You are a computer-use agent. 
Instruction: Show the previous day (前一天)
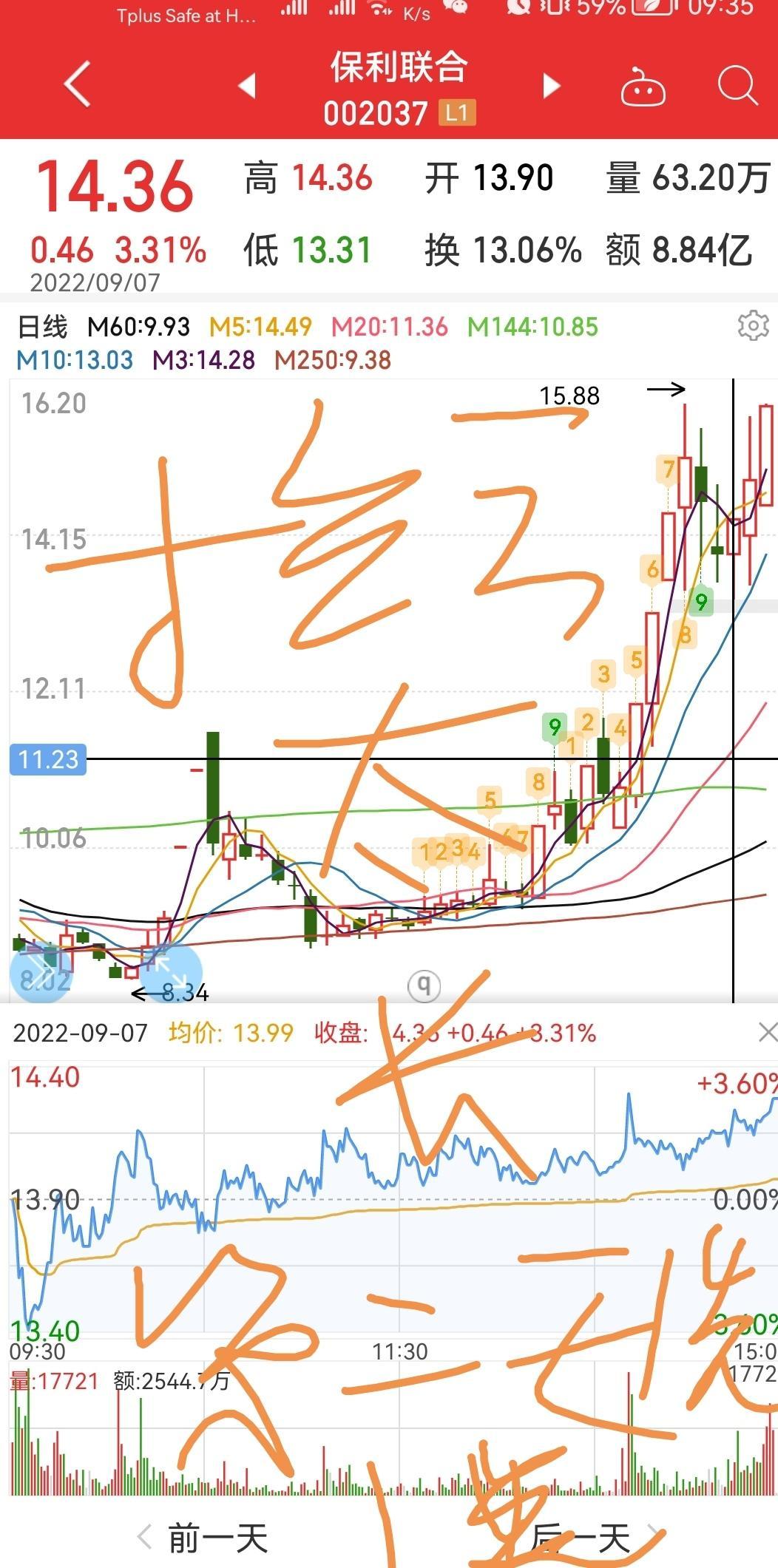click(203, 1538)
